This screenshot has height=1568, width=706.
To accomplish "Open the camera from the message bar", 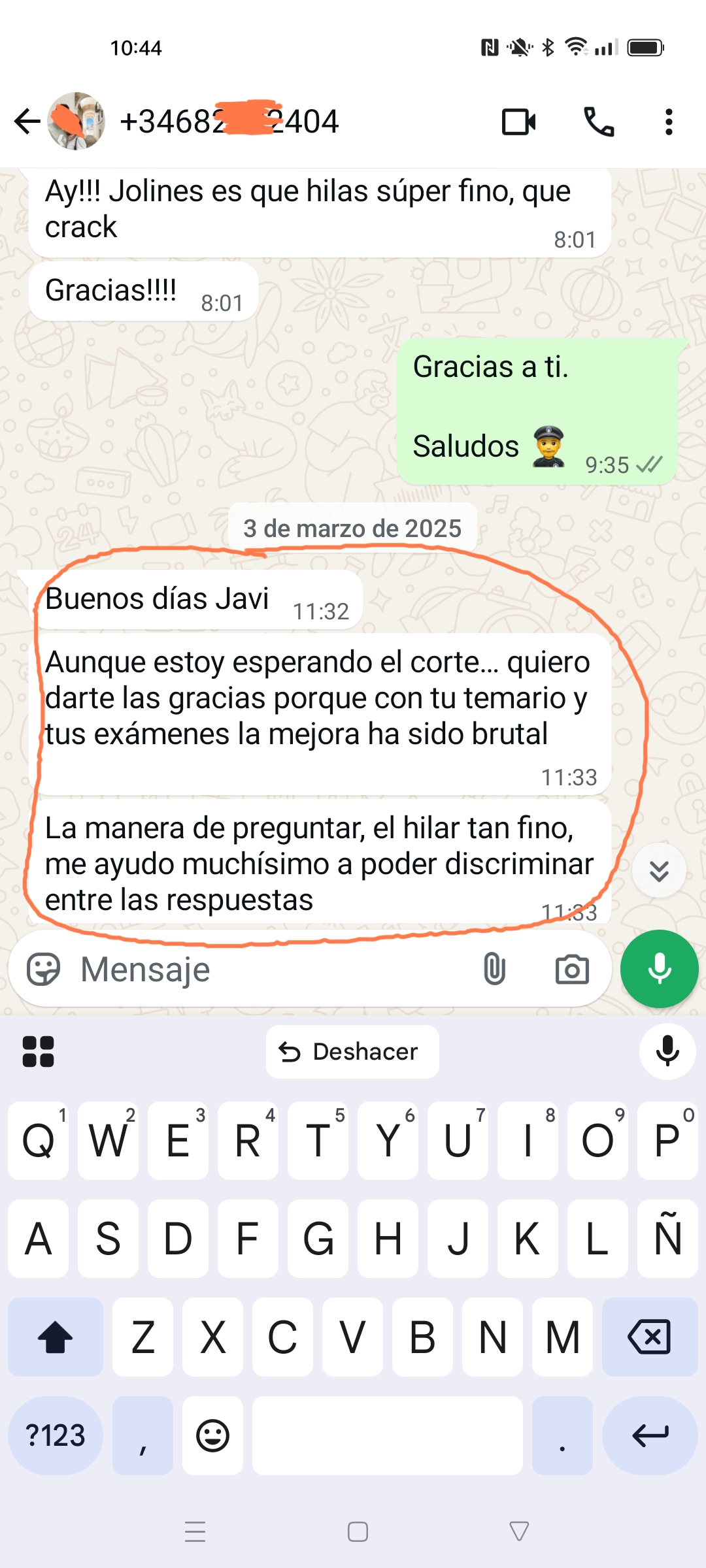I will 572,970.
